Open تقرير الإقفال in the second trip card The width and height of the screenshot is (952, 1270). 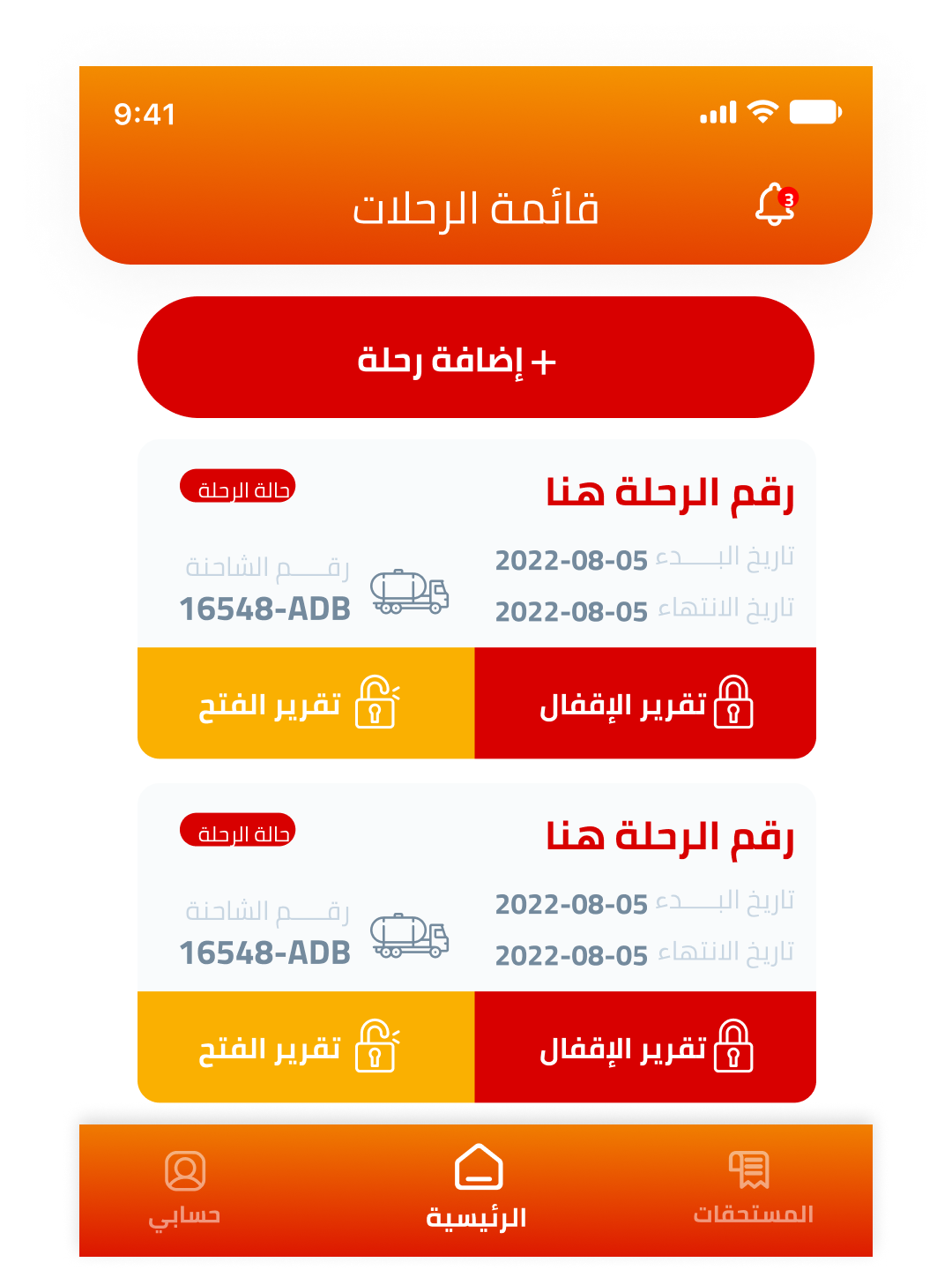(x=645, y=1047)
